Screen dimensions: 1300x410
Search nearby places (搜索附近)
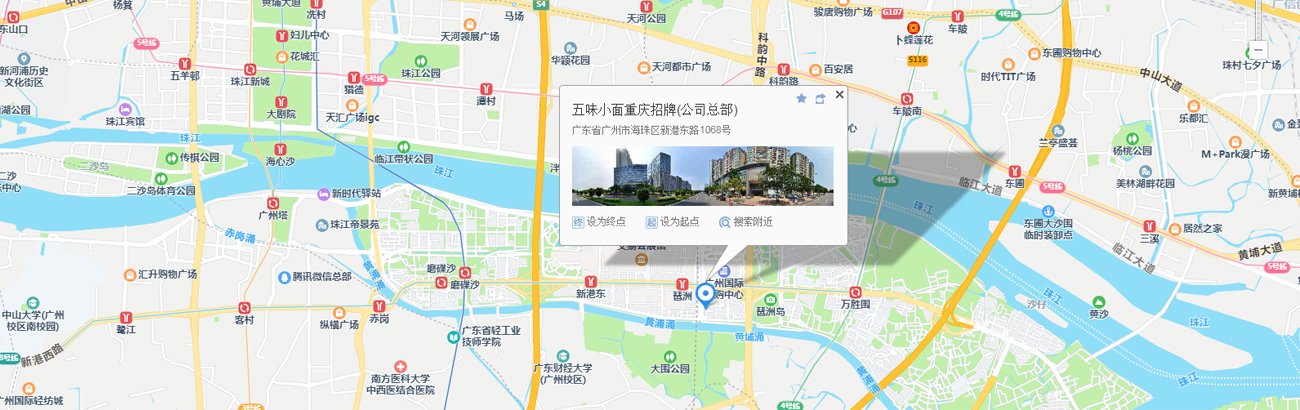click(746, 222)
